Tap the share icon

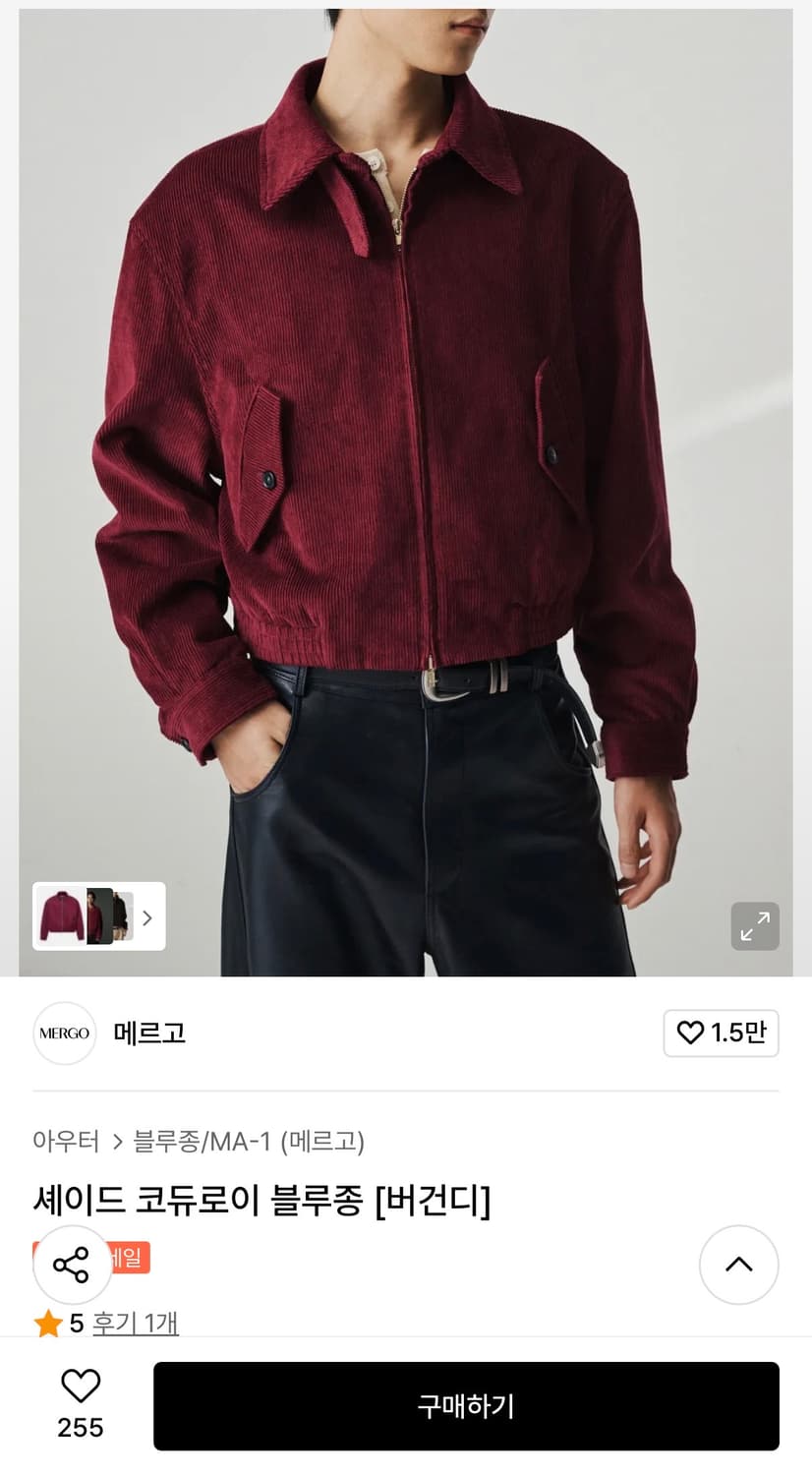coord(71,1266)
